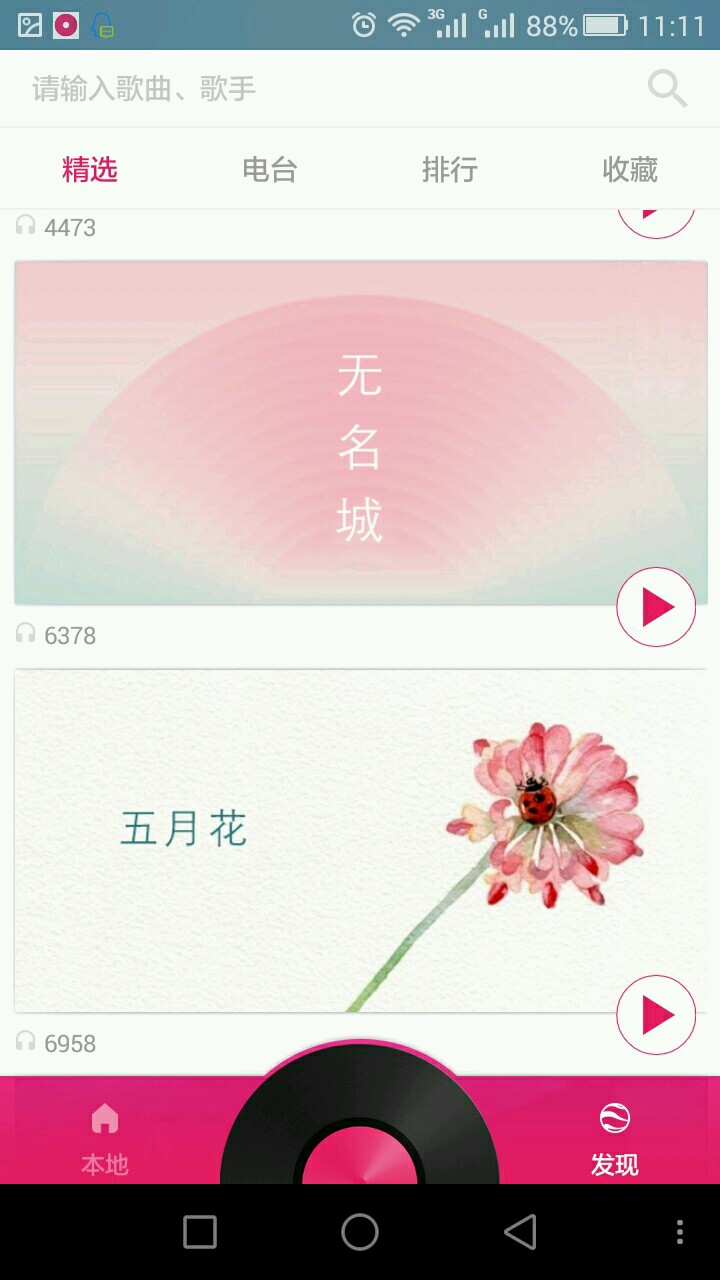Viewport: 720px width, 1280px height.
Task: Go back with the system back button
Action: tap(520, 1232)
